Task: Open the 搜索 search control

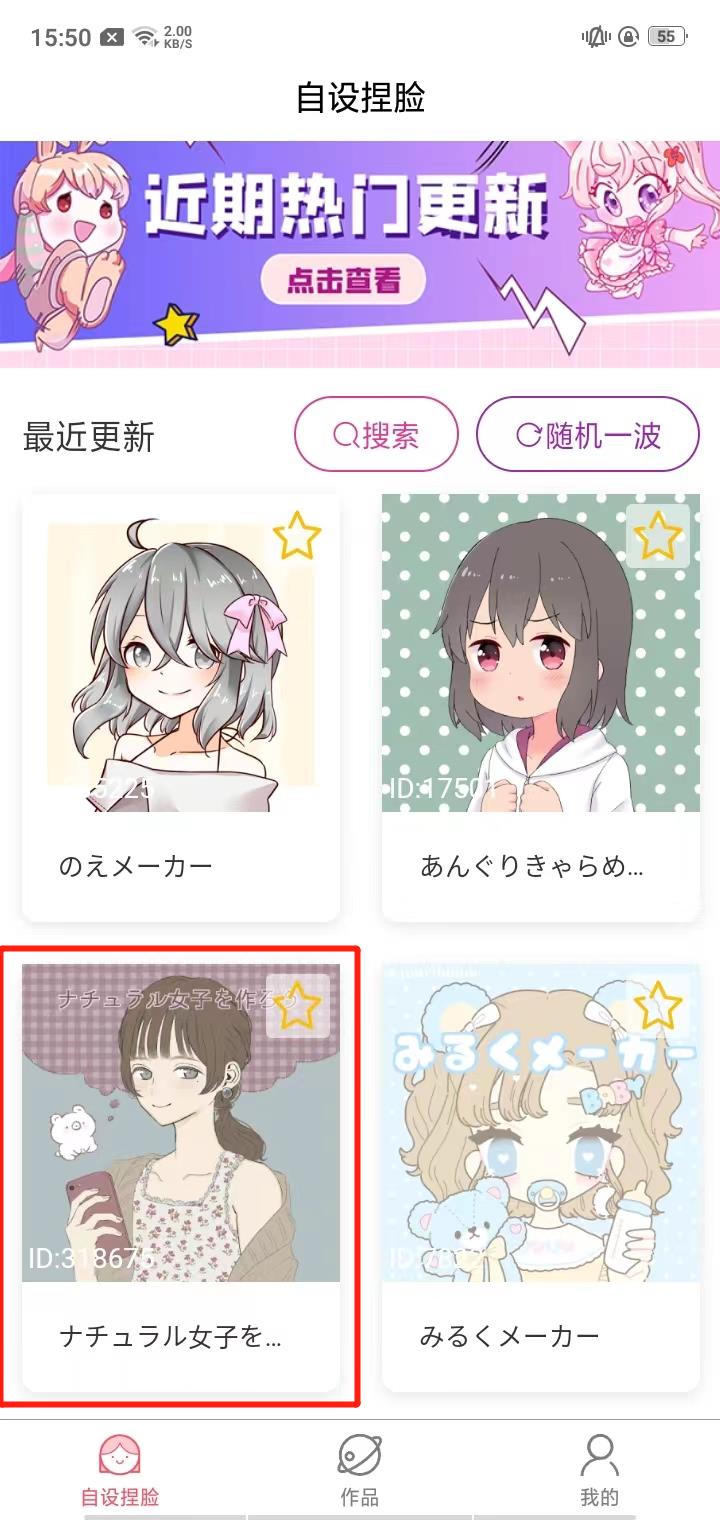Action: point(376,434)
